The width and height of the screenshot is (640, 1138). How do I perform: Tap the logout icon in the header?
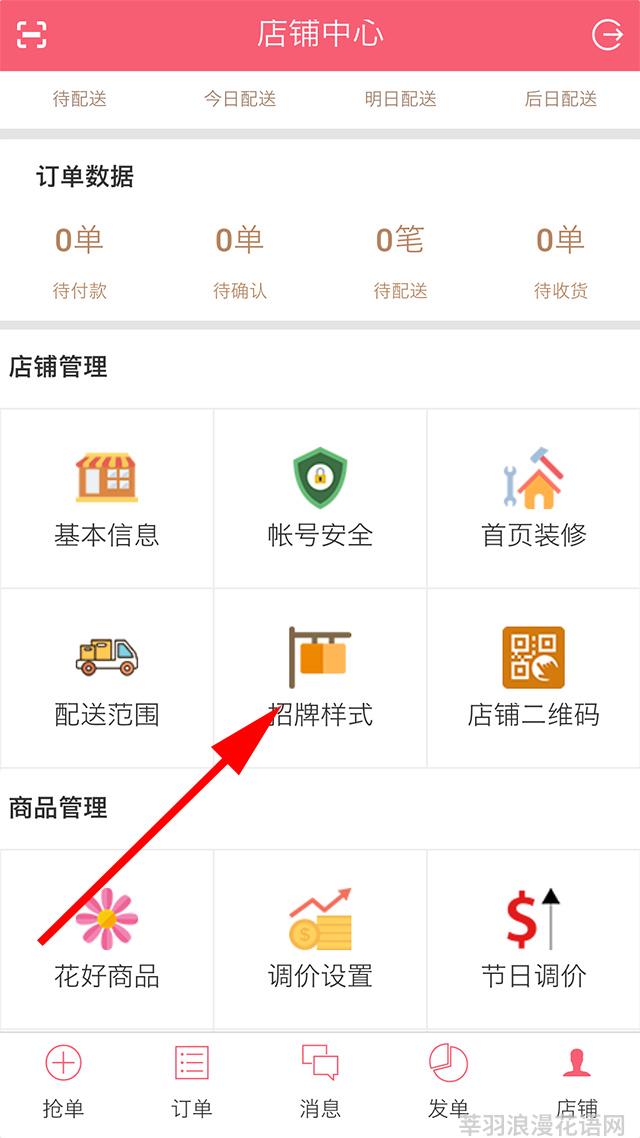(x=607, y=34)
